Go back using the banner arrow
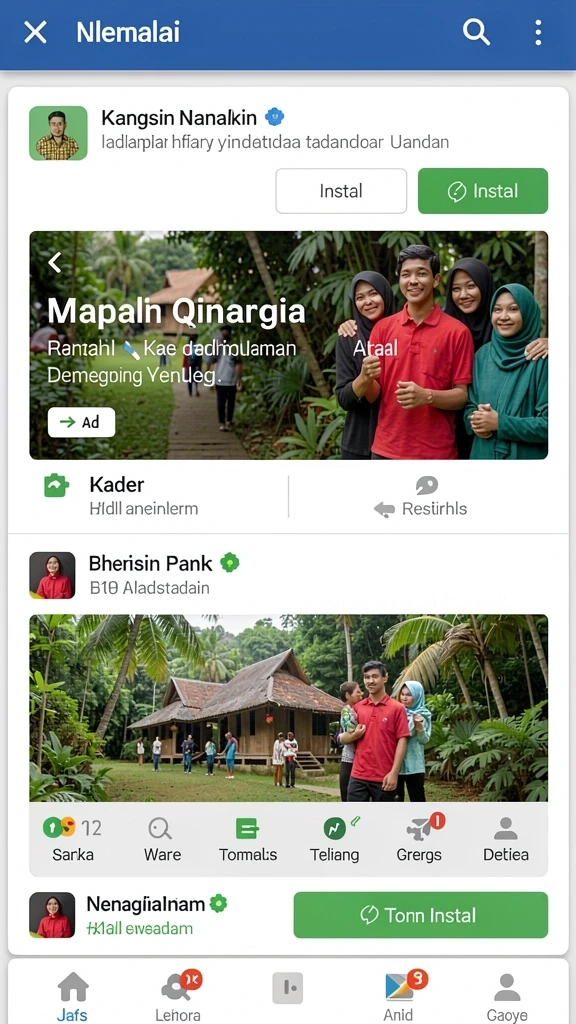 pyautogui.click(x=55, y=263)
